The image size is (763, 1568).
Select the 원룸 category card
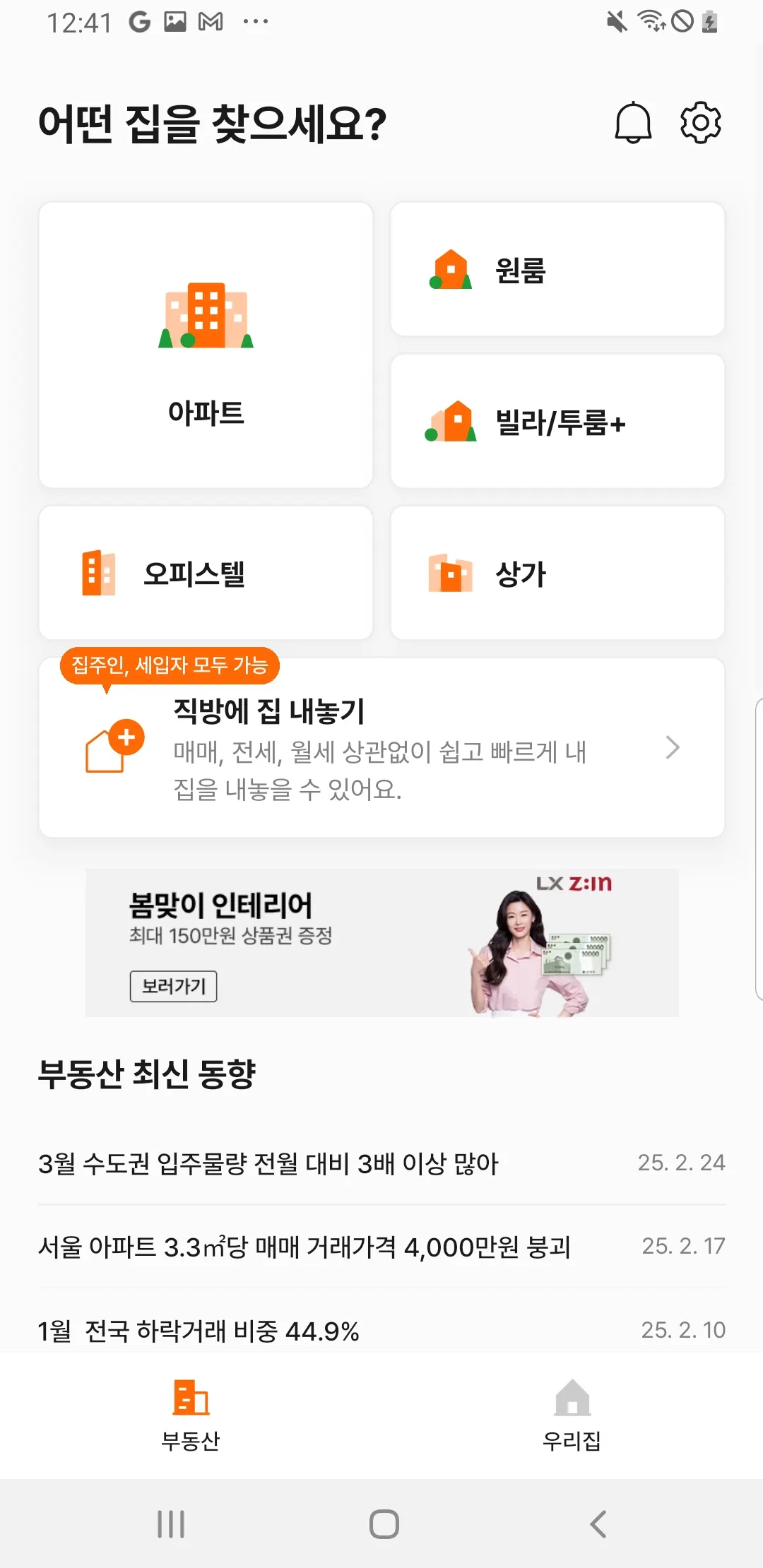(x=557, y=269)
